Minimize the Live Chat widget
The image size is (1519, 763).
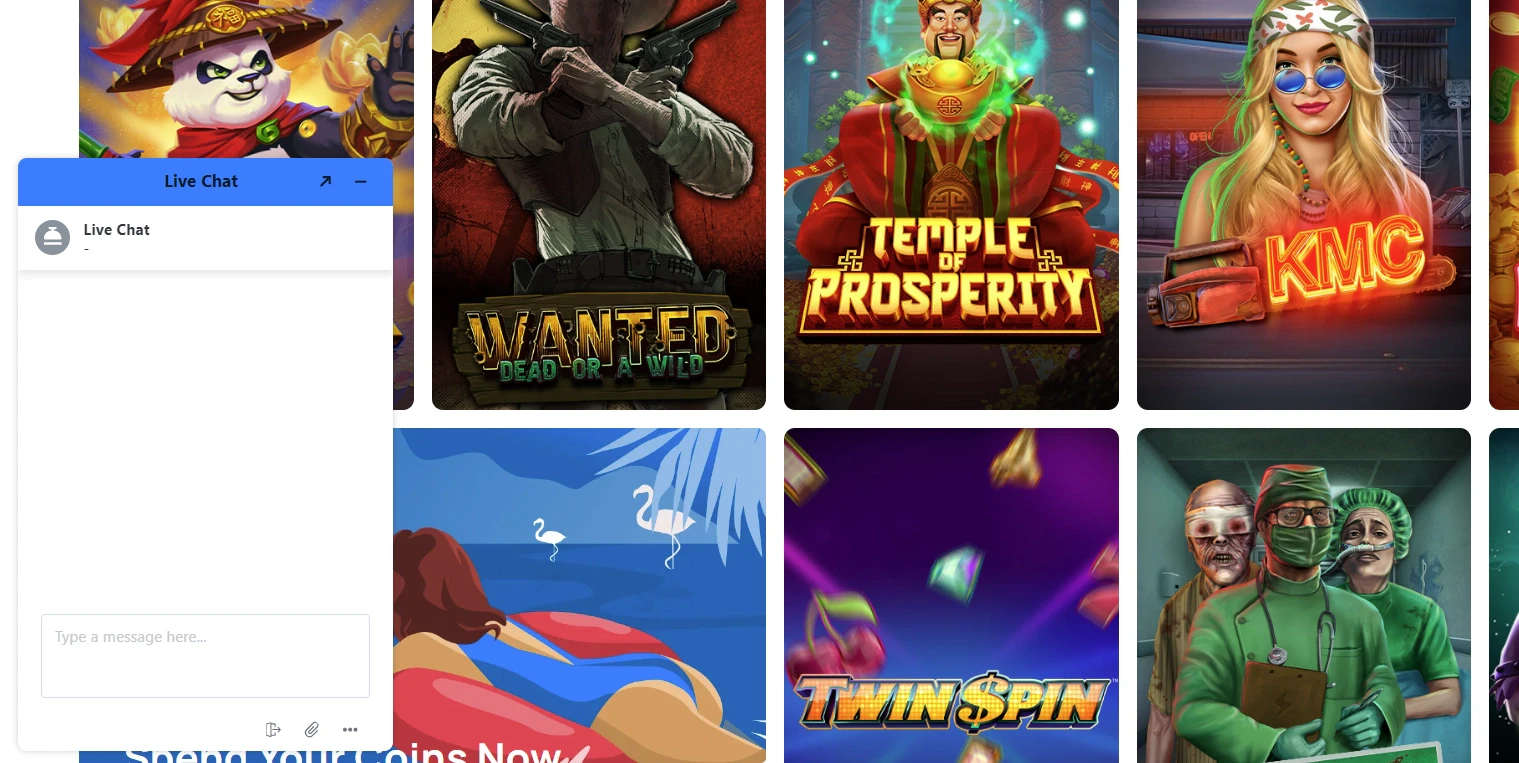pyautogui.click(x=361, y=182)
